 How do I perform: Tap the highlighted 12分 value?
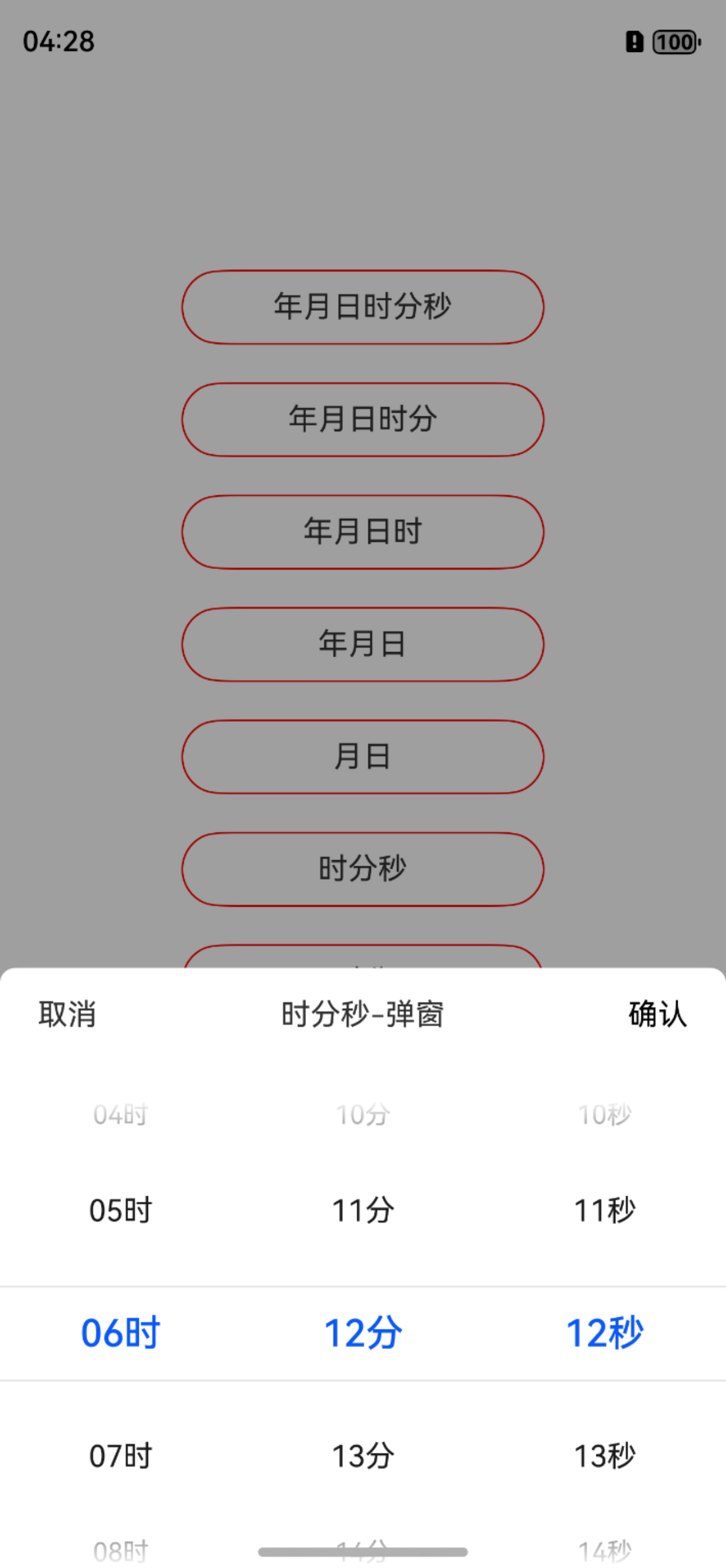(x=364, y=1332)
